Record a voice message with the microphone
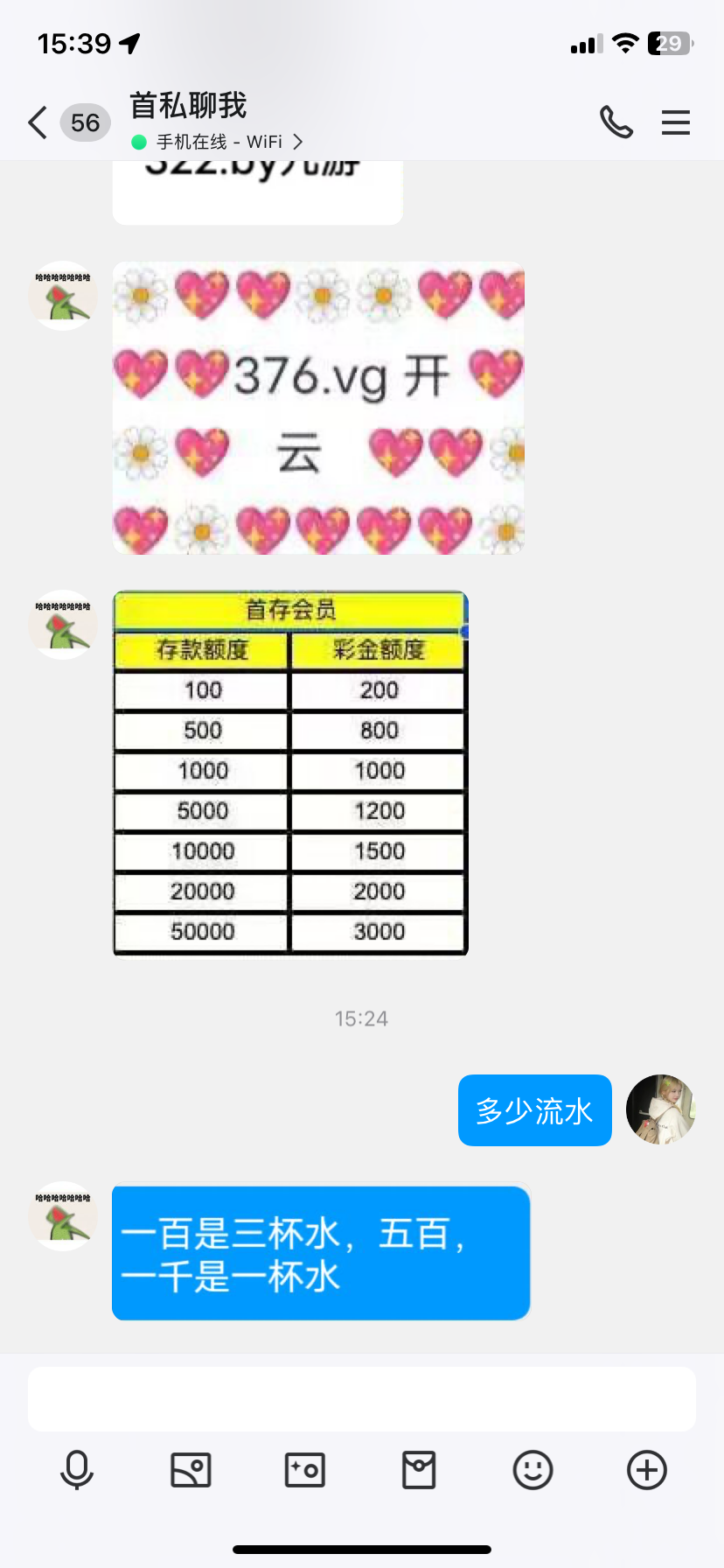This screenshot has height=1568, width=724. (x=77, y=1470)
